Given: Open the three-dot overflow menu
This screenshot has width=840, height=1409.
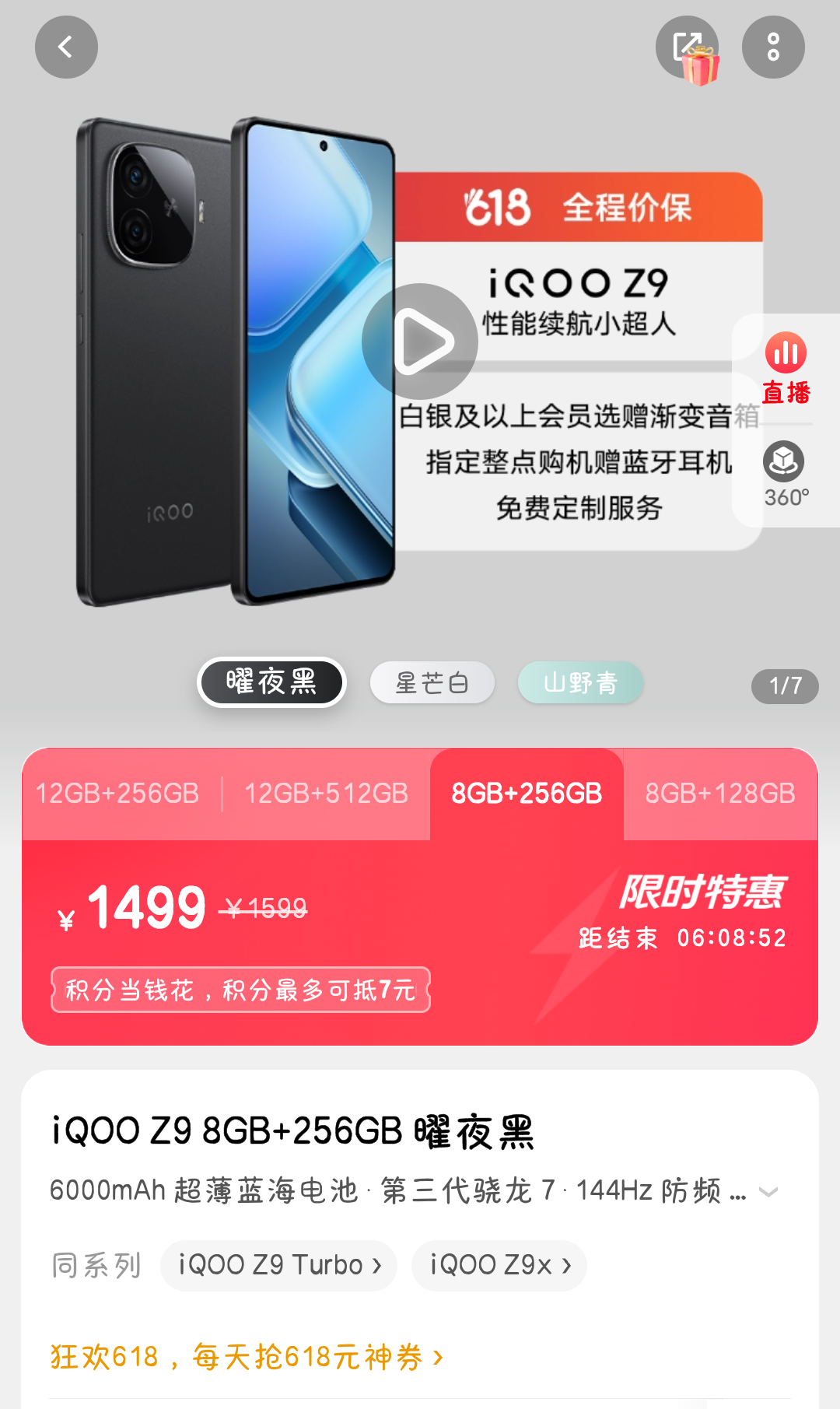Looking at the screenshot, I should tap(773, 47).
